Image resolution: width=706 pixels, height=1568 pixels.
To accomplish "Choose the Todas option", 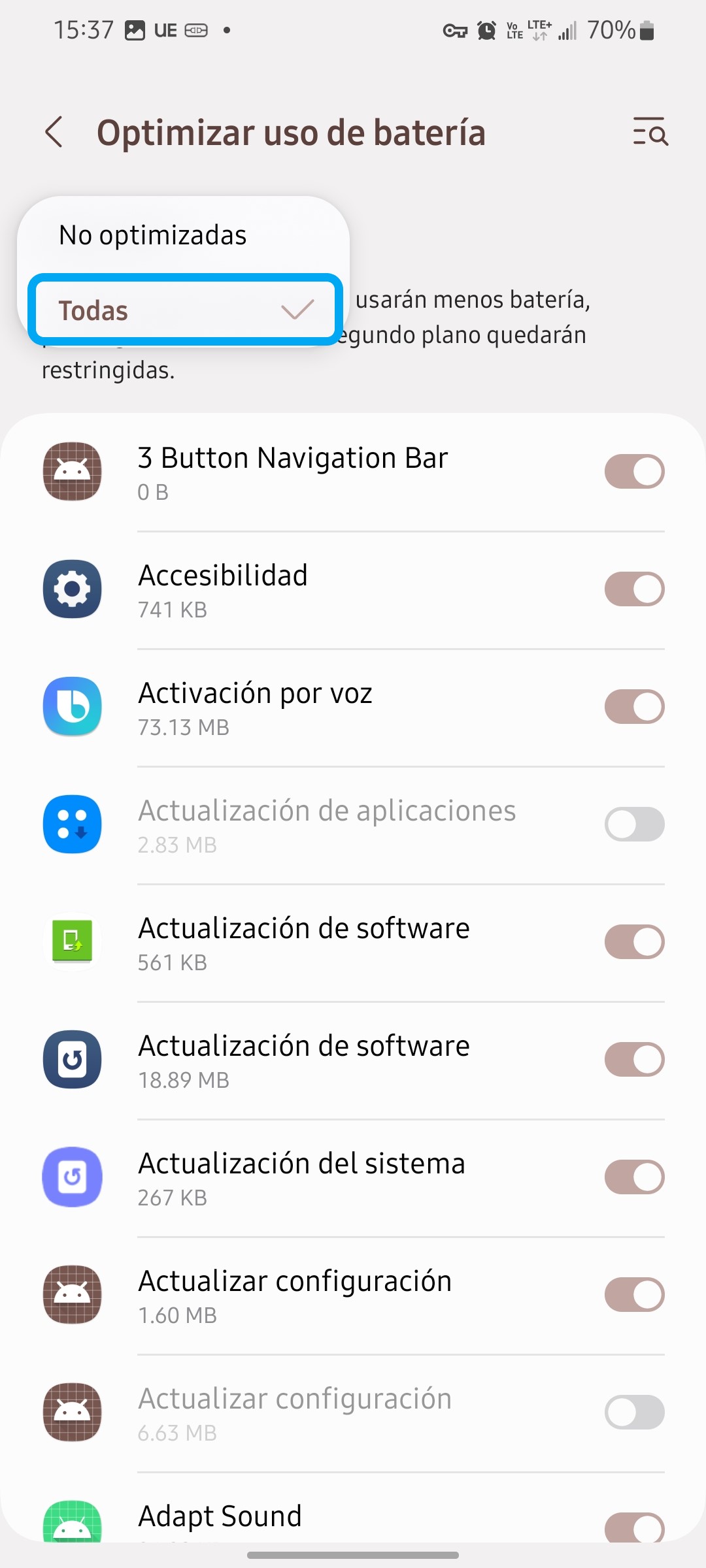I will (185, 310).
